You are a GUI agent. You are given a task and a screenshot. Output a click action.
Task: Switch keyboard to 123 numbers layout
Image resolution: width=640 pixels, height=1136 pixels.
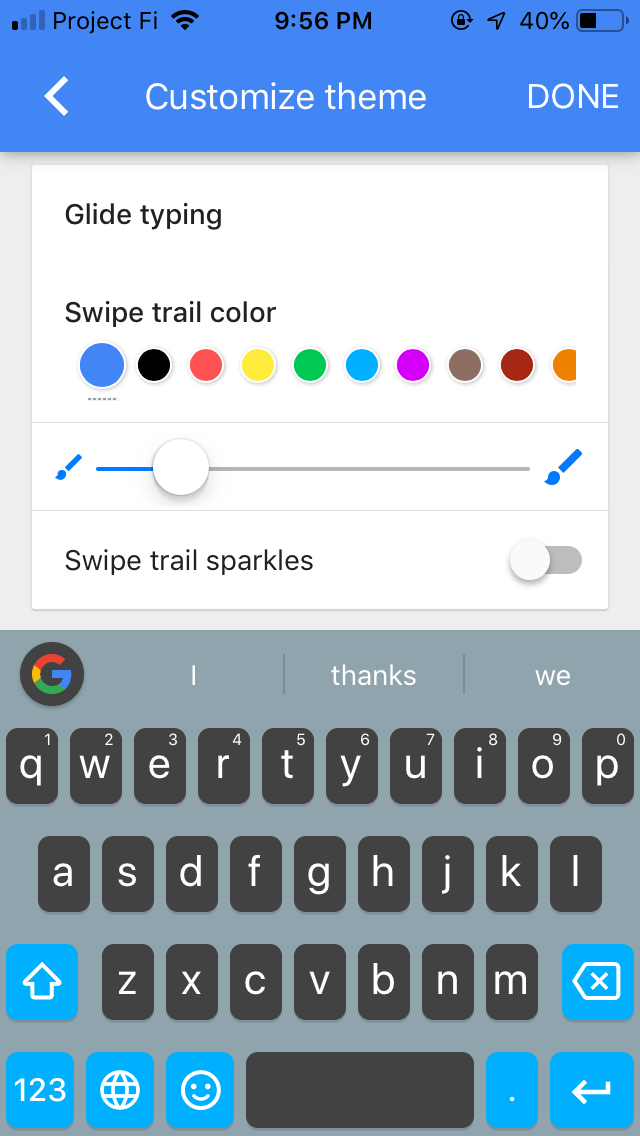click(40, 1089)
